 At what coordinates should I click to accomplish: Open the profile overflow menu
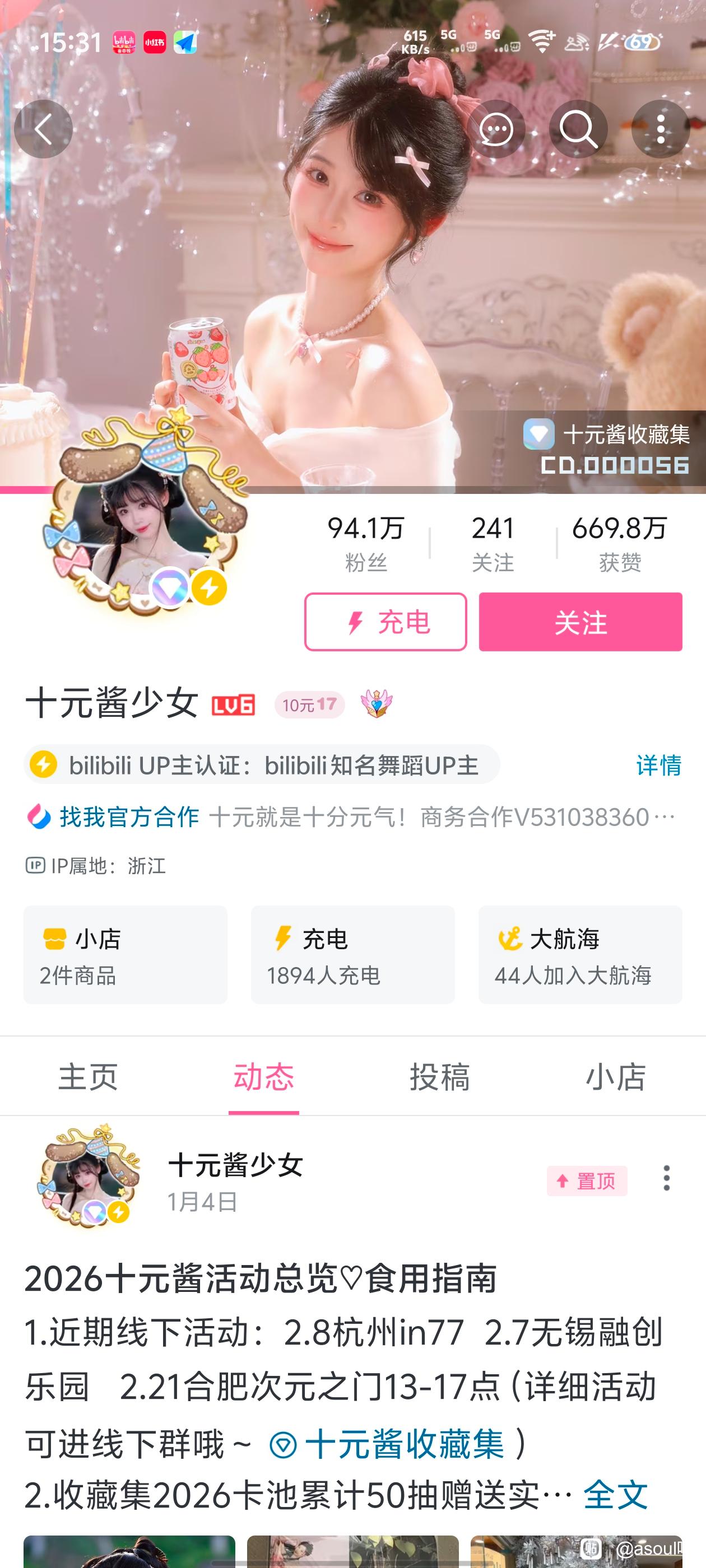click(x=660, y=129)
